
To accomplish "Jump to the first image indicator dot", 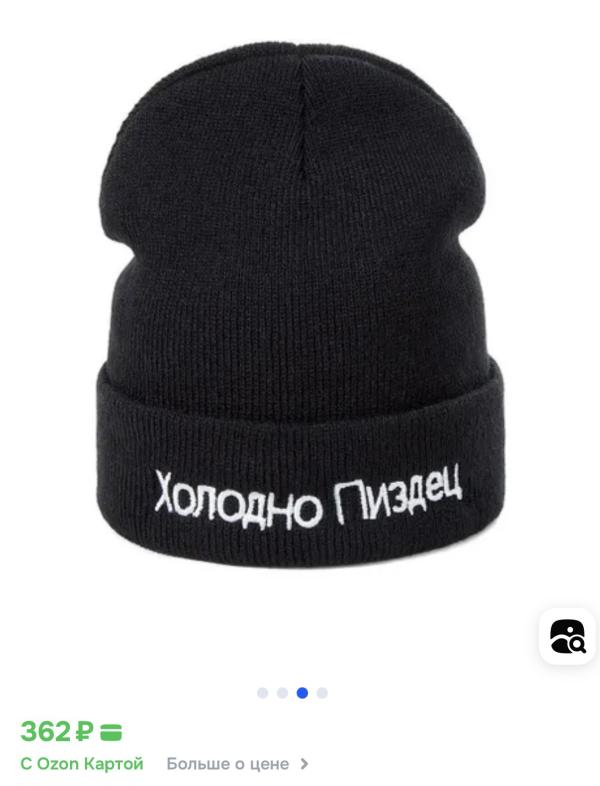I will pyautogui.click(x=262, y=692).
